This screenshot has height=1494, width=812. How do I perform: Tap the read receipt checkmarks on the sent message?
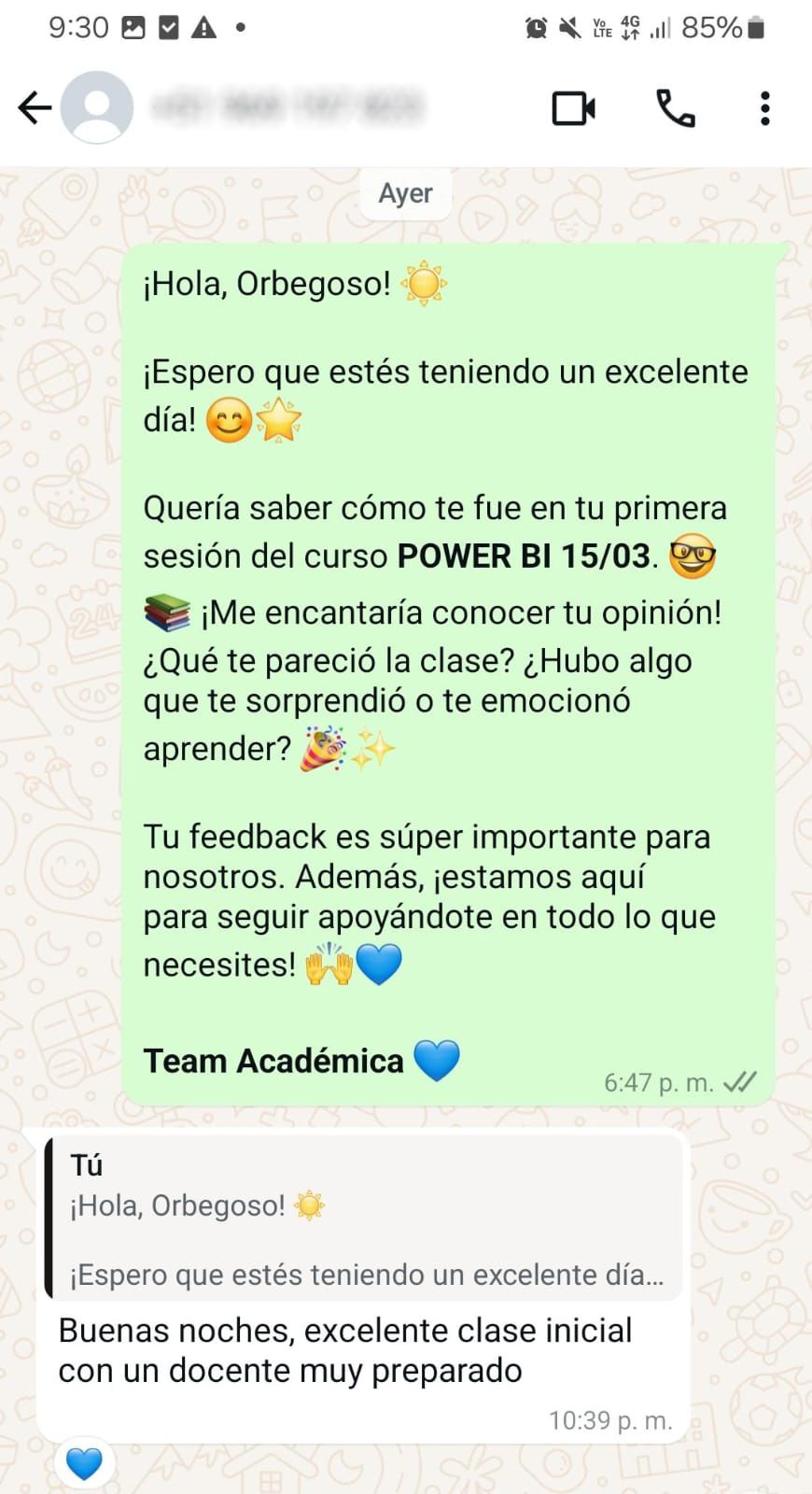pyautogui.click(x=739, y=1081)
